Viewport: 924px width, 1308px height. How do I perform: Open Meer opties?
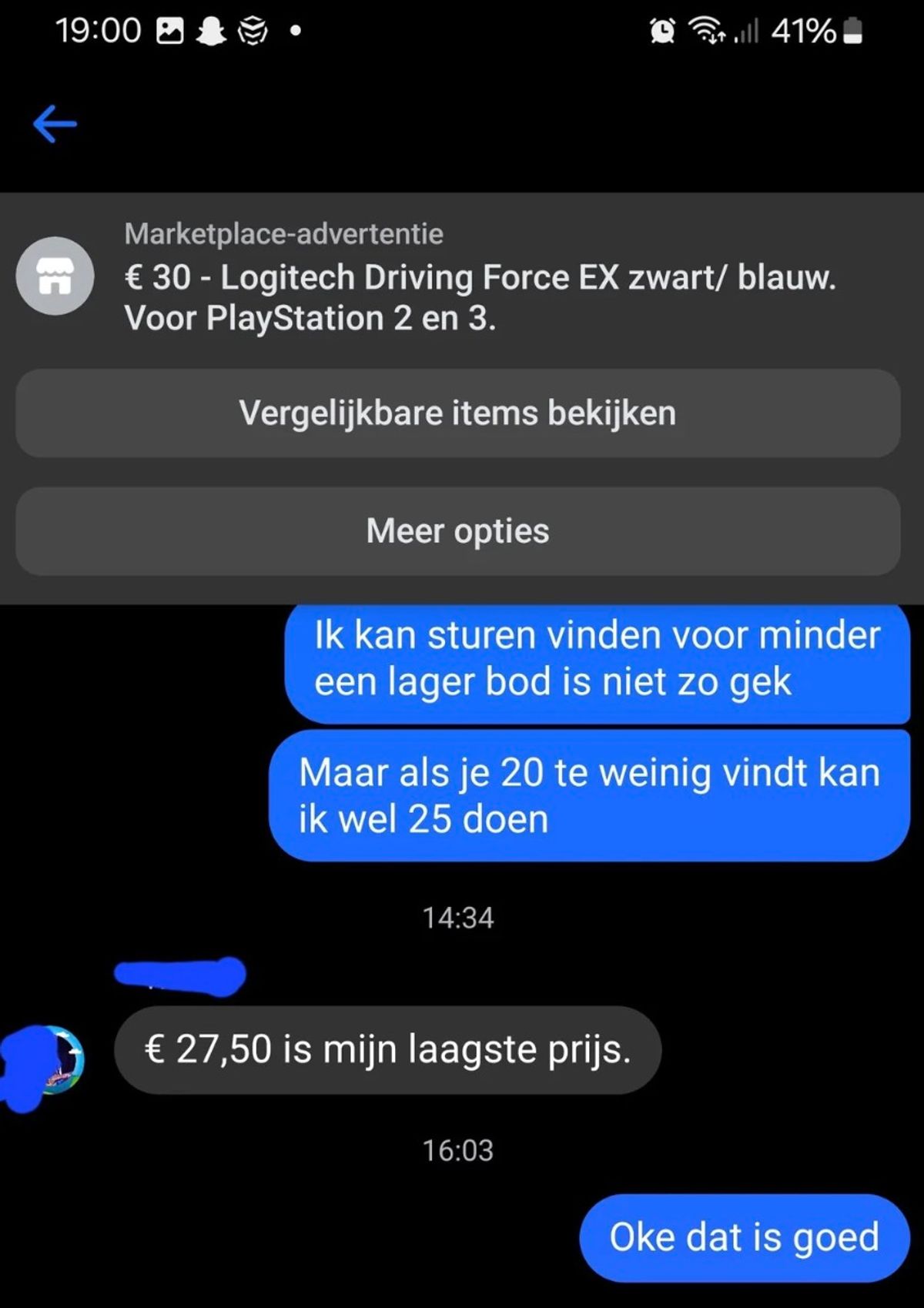tap(457, 531)
